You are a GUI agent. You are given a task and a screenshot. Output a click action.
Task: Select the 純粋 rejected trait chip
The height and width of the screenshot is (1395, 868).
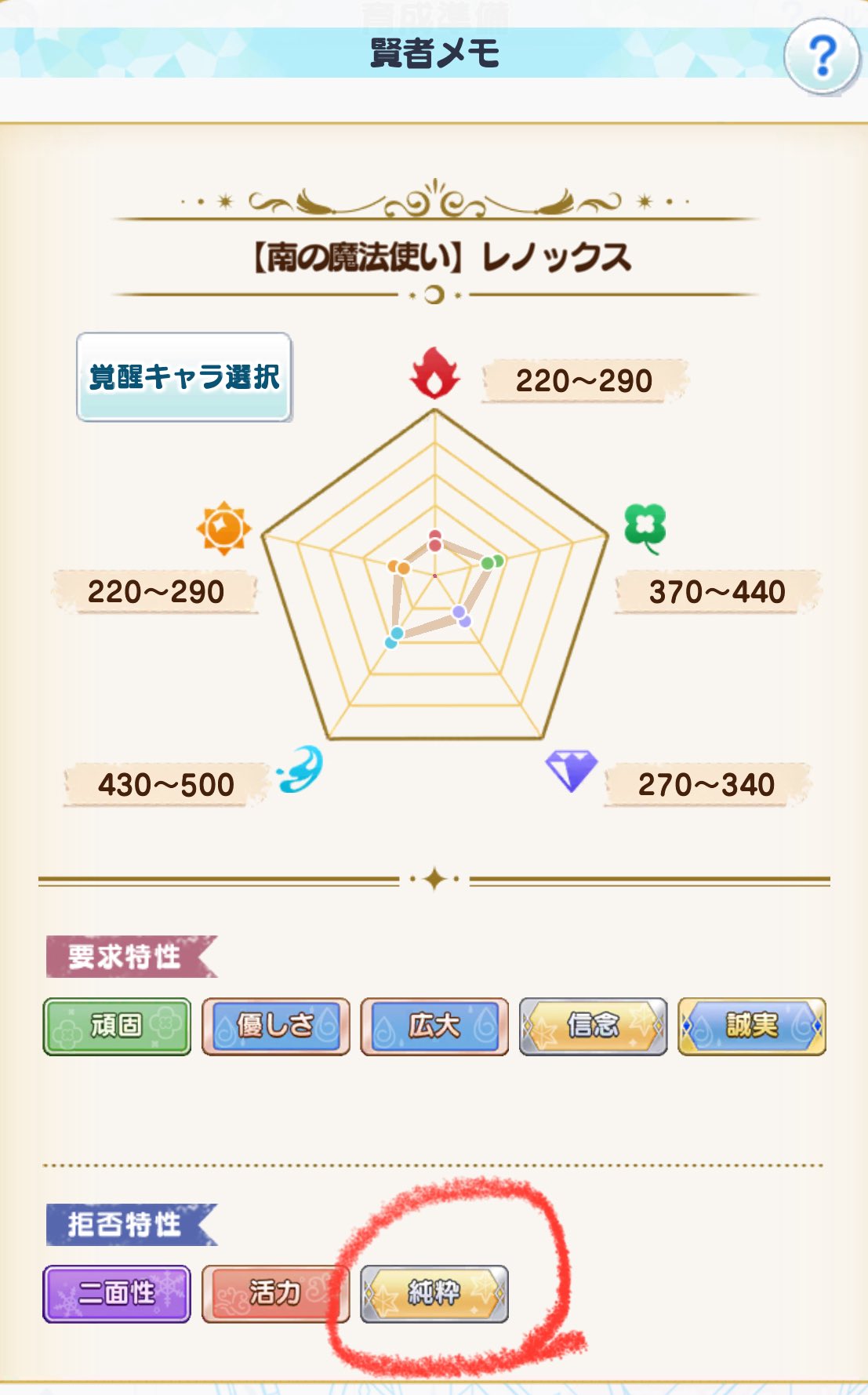(x=434, y=1294)
